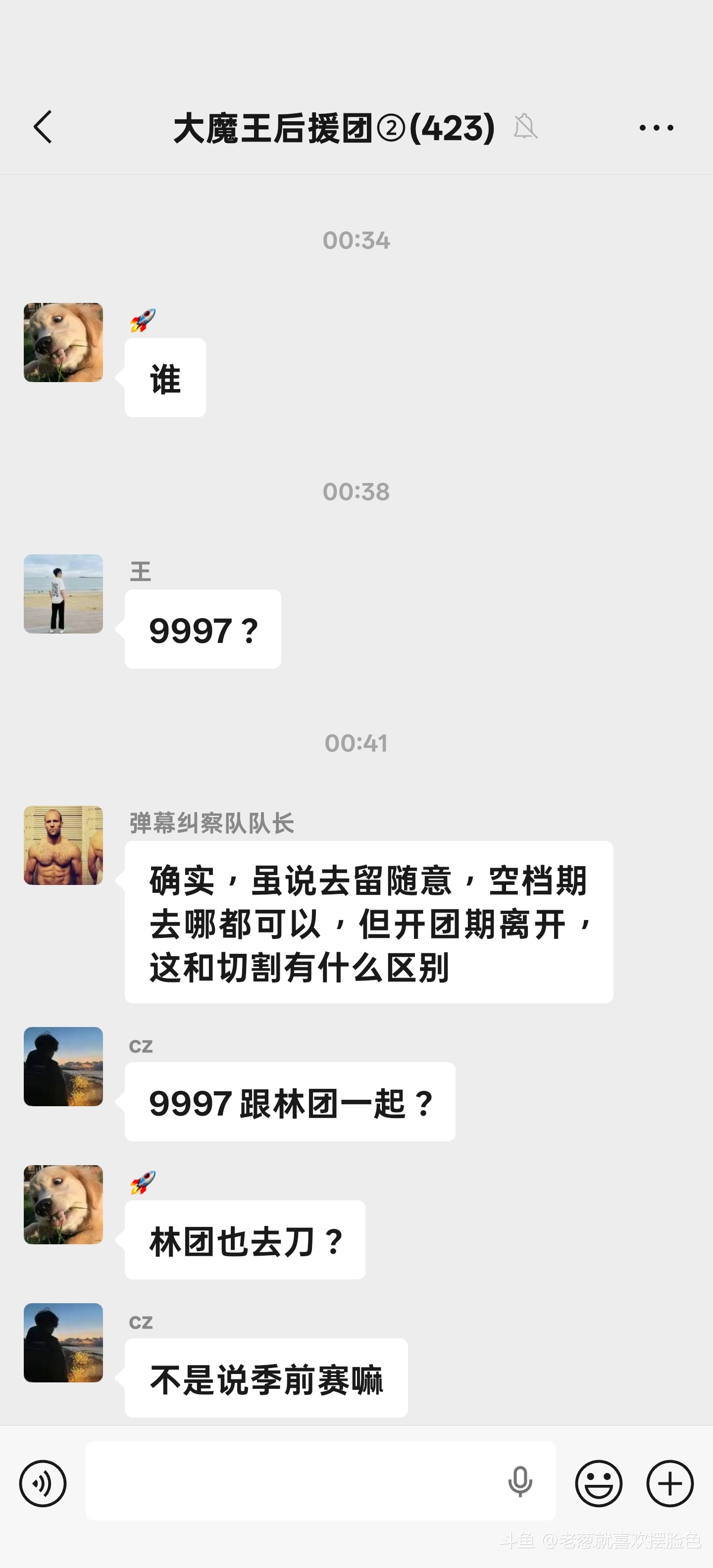Open profile of 弹幕纠察队队长 via avatar
The width and height of the screenshot is (713, 1568).
click(63, 845)
